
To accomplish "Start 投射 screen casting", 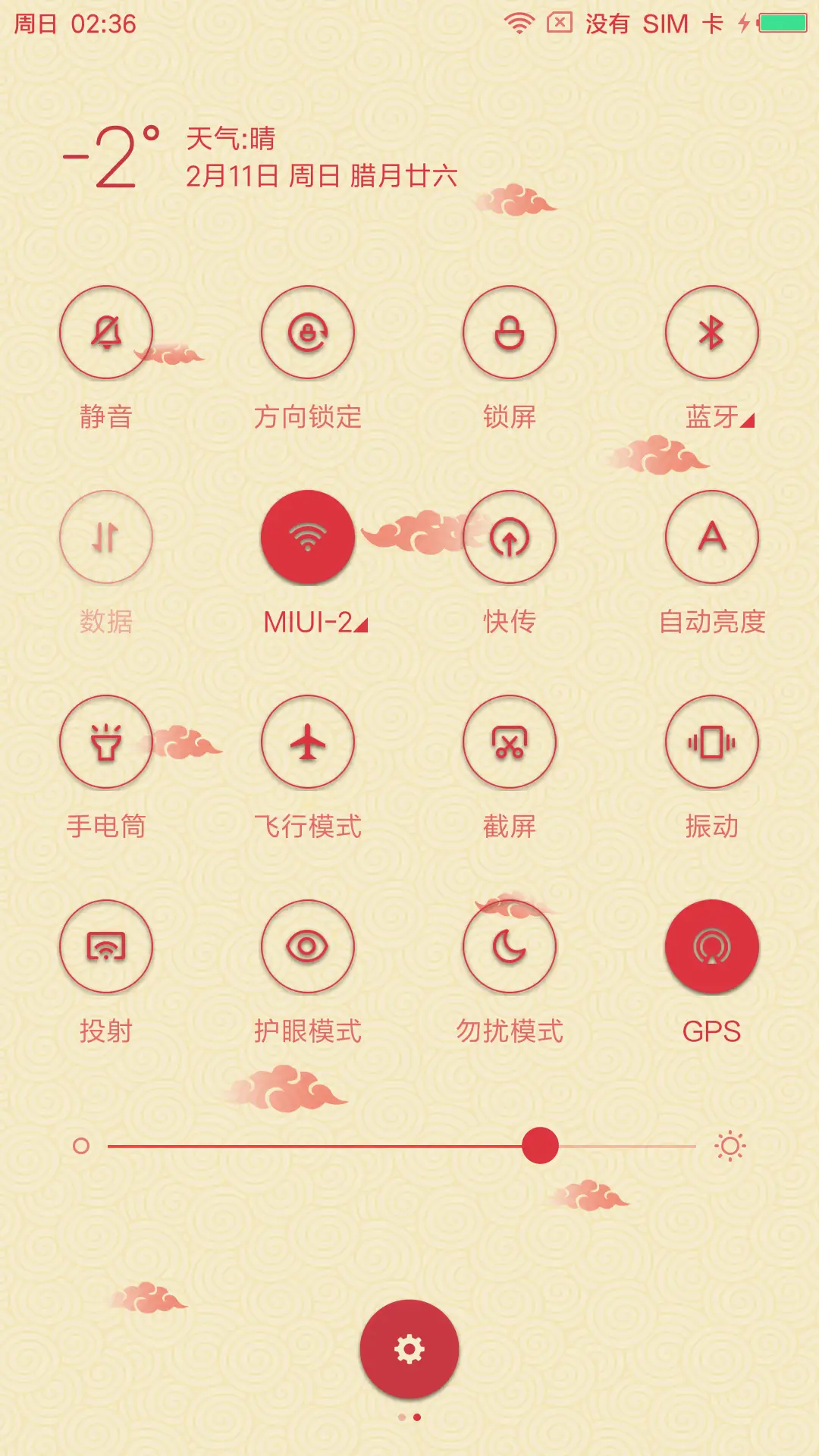I will click(106, 947).
